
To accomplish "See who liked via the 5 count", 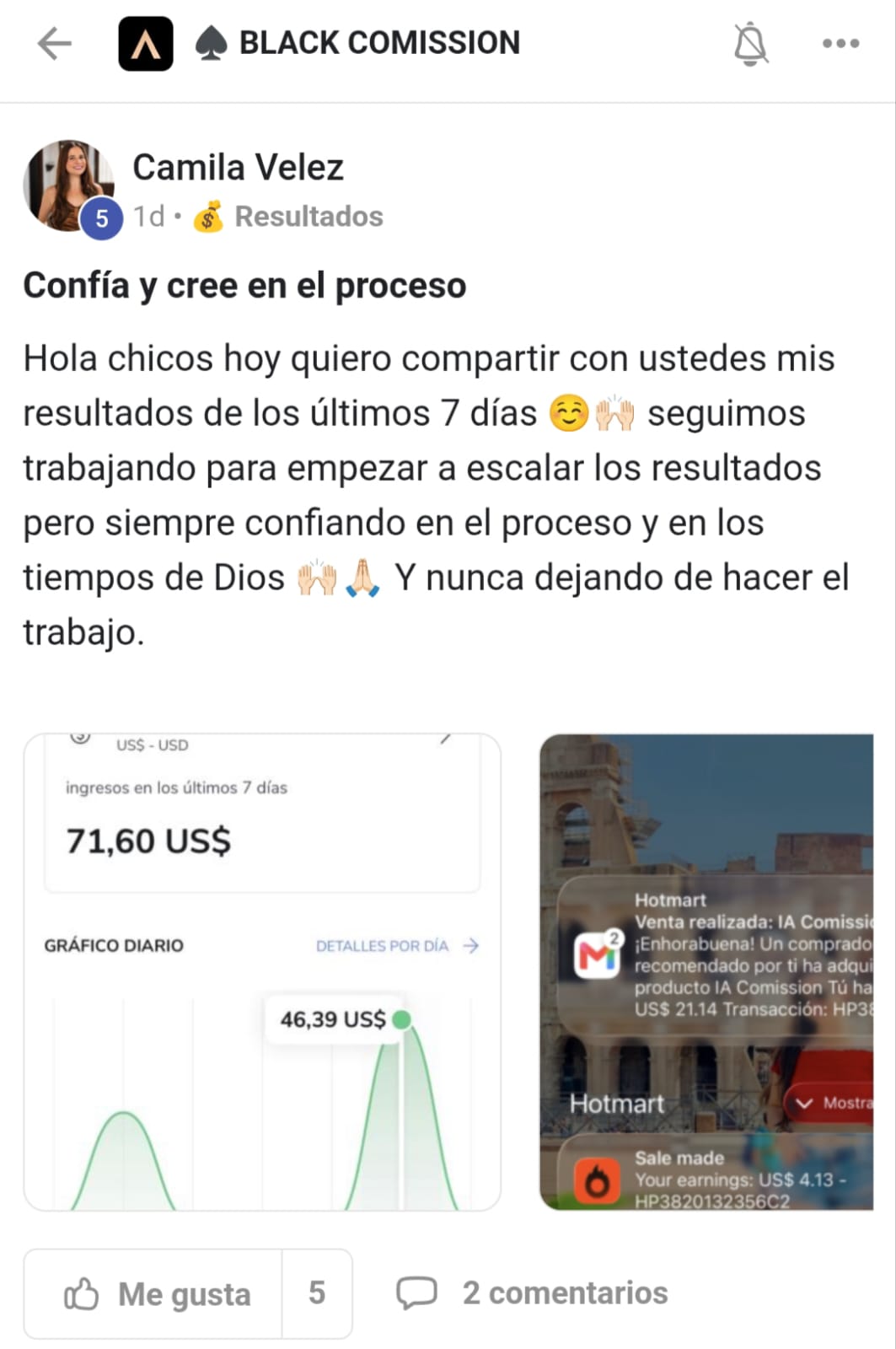I will pyautogui.click(x=317, y=1293).
